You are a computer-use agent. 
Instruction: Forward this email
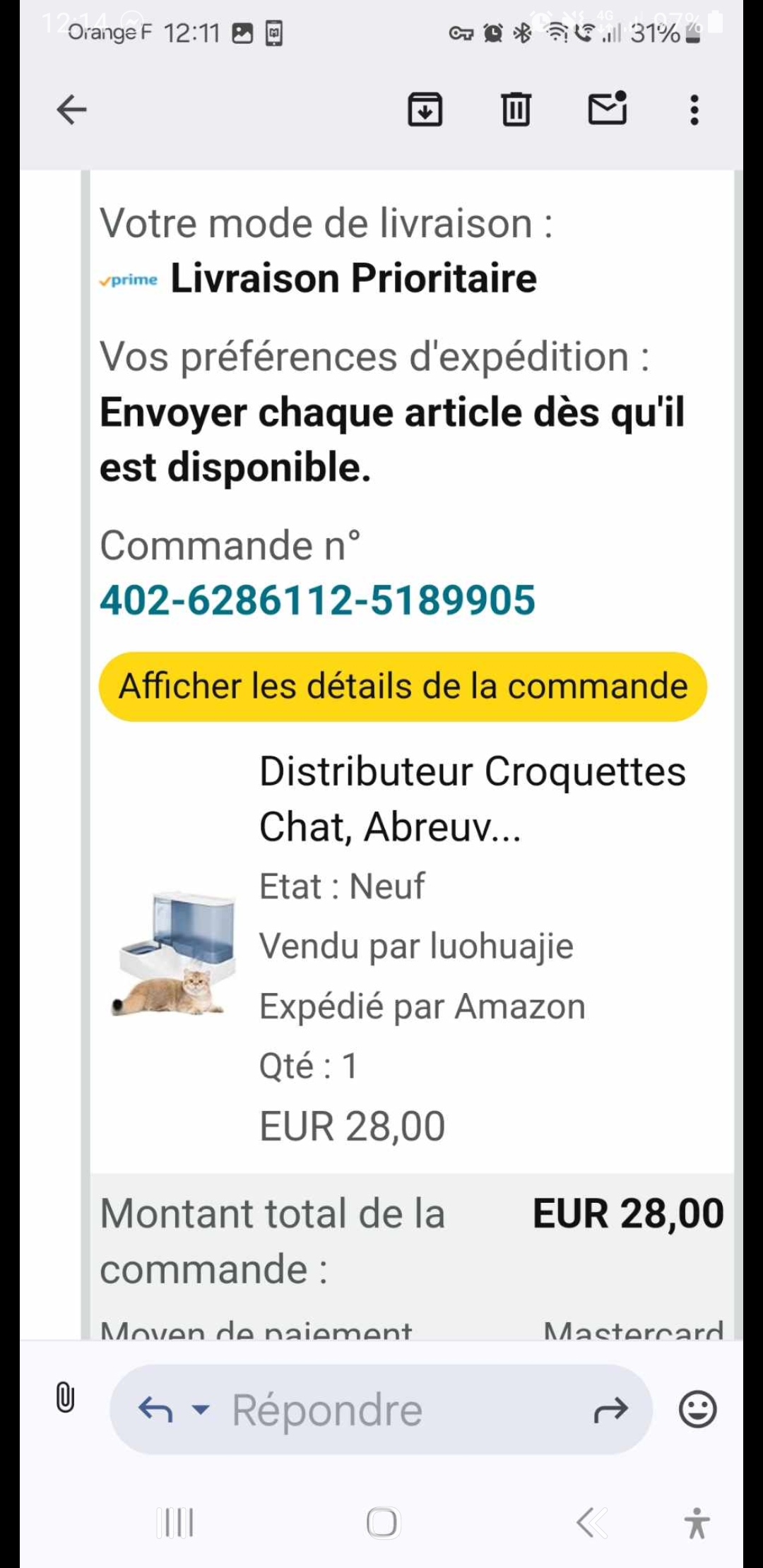click(x=610, y=1410)
